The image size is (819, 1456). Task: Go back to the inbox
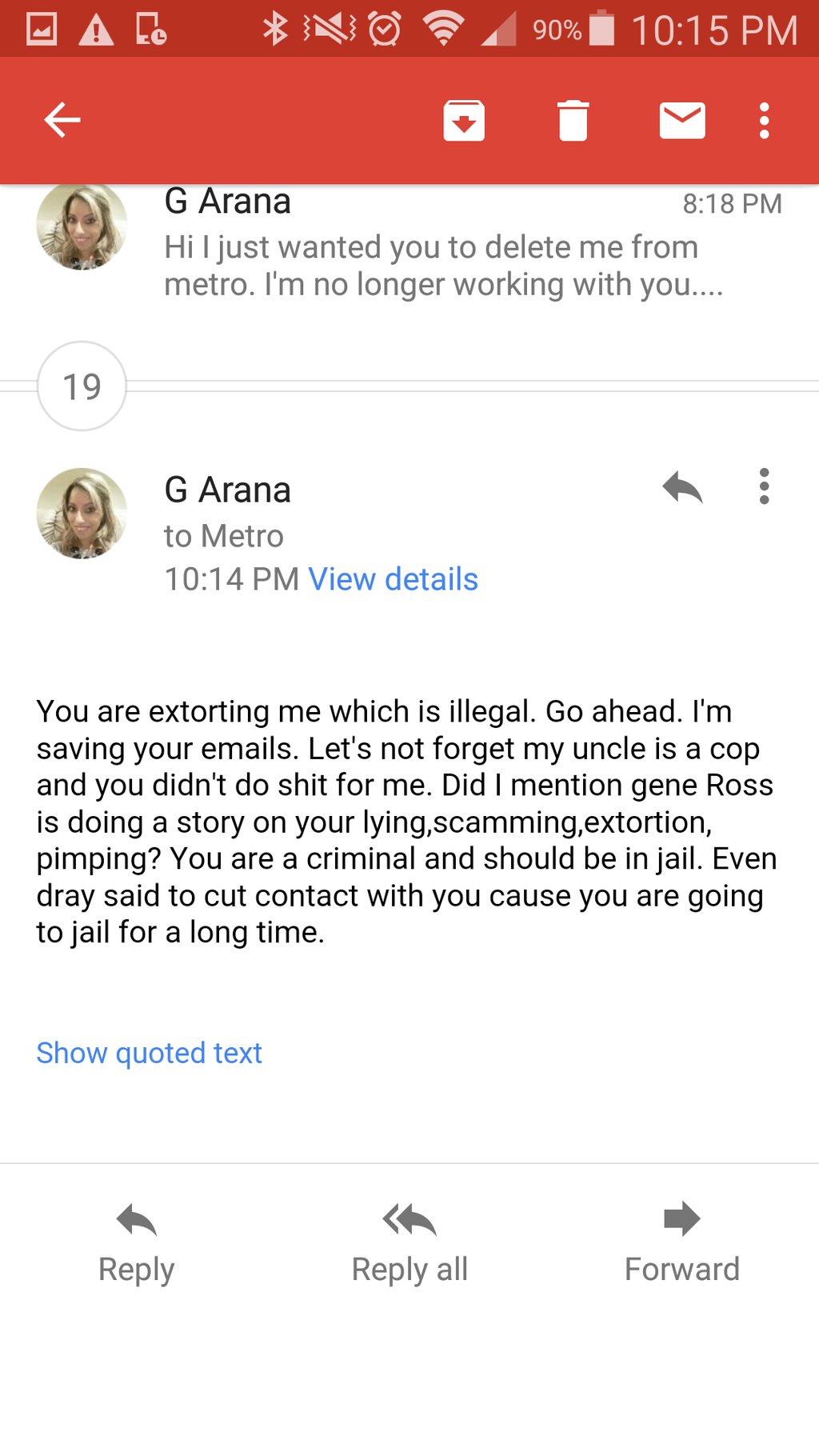62,121
